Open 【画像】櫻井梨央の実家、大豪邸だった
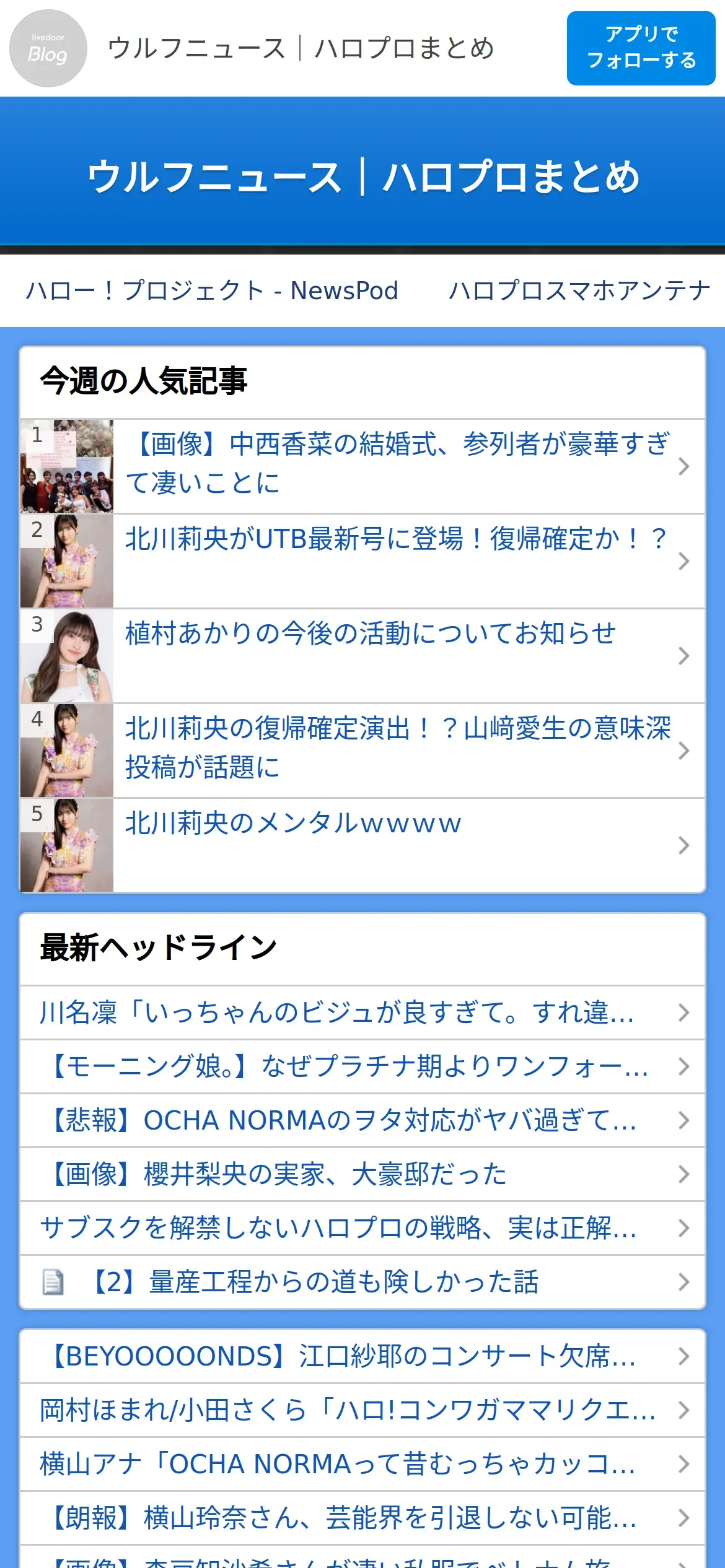Viewport: 725px width, 1568px height. (x=279, y=1175)
